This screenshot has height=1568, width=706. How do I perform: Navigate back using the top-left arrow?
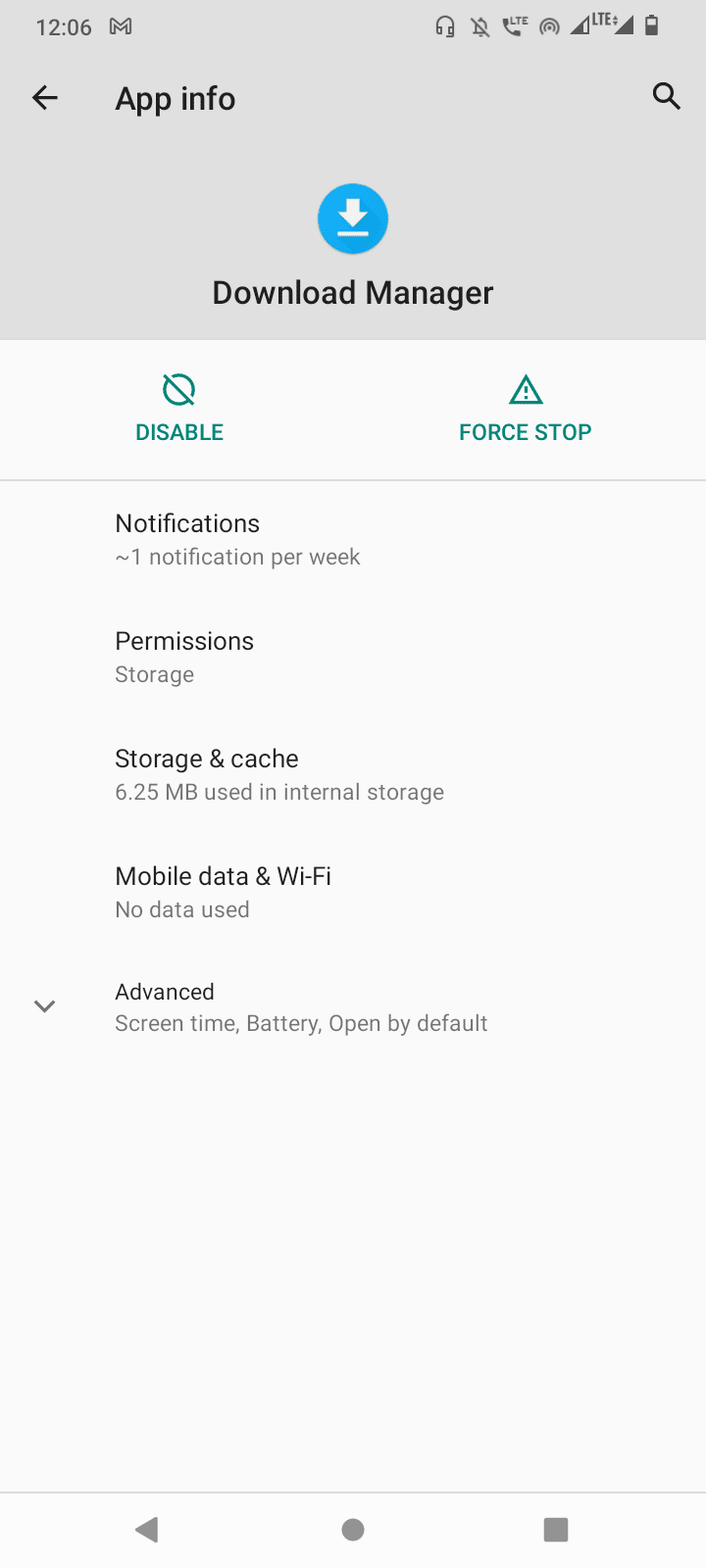point(44,97)
